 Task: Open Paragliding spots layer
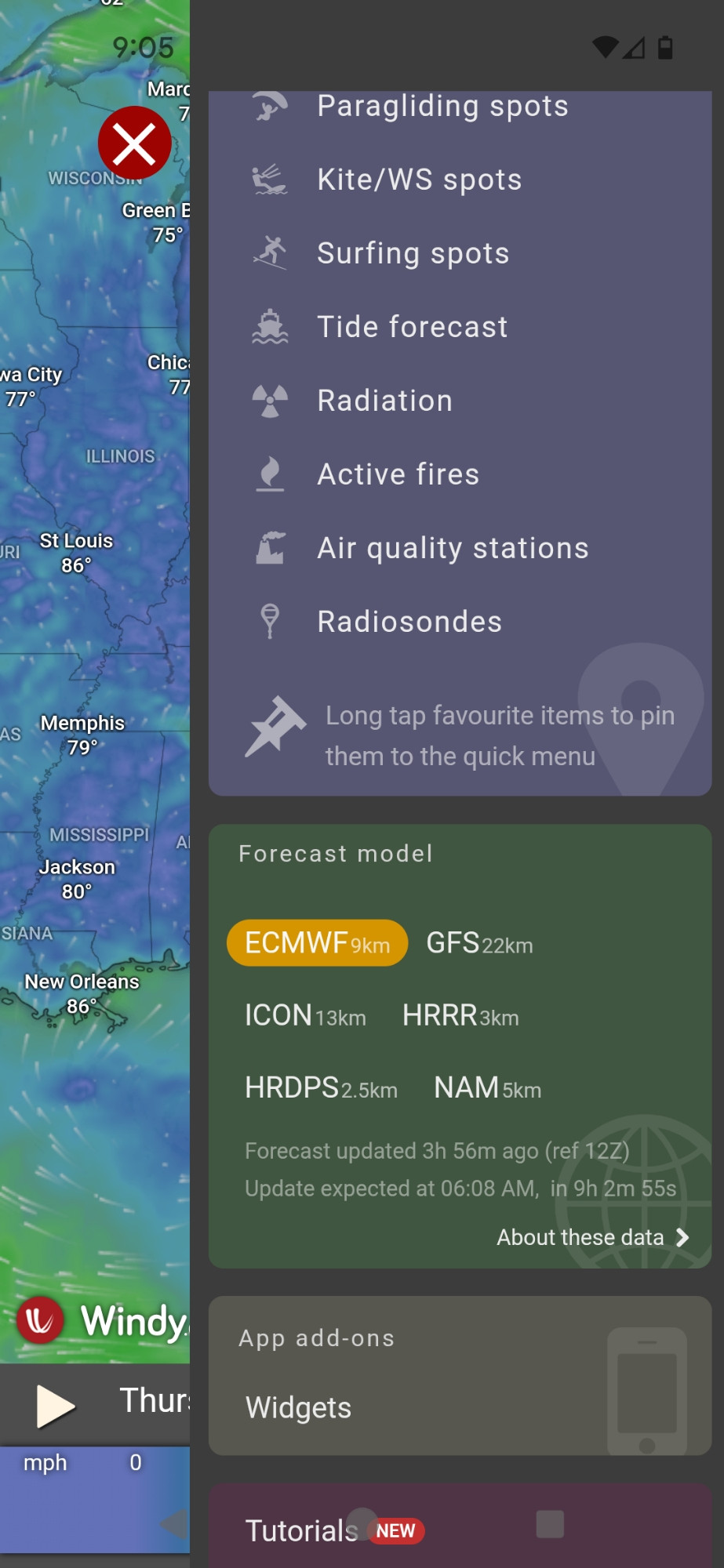460,107
